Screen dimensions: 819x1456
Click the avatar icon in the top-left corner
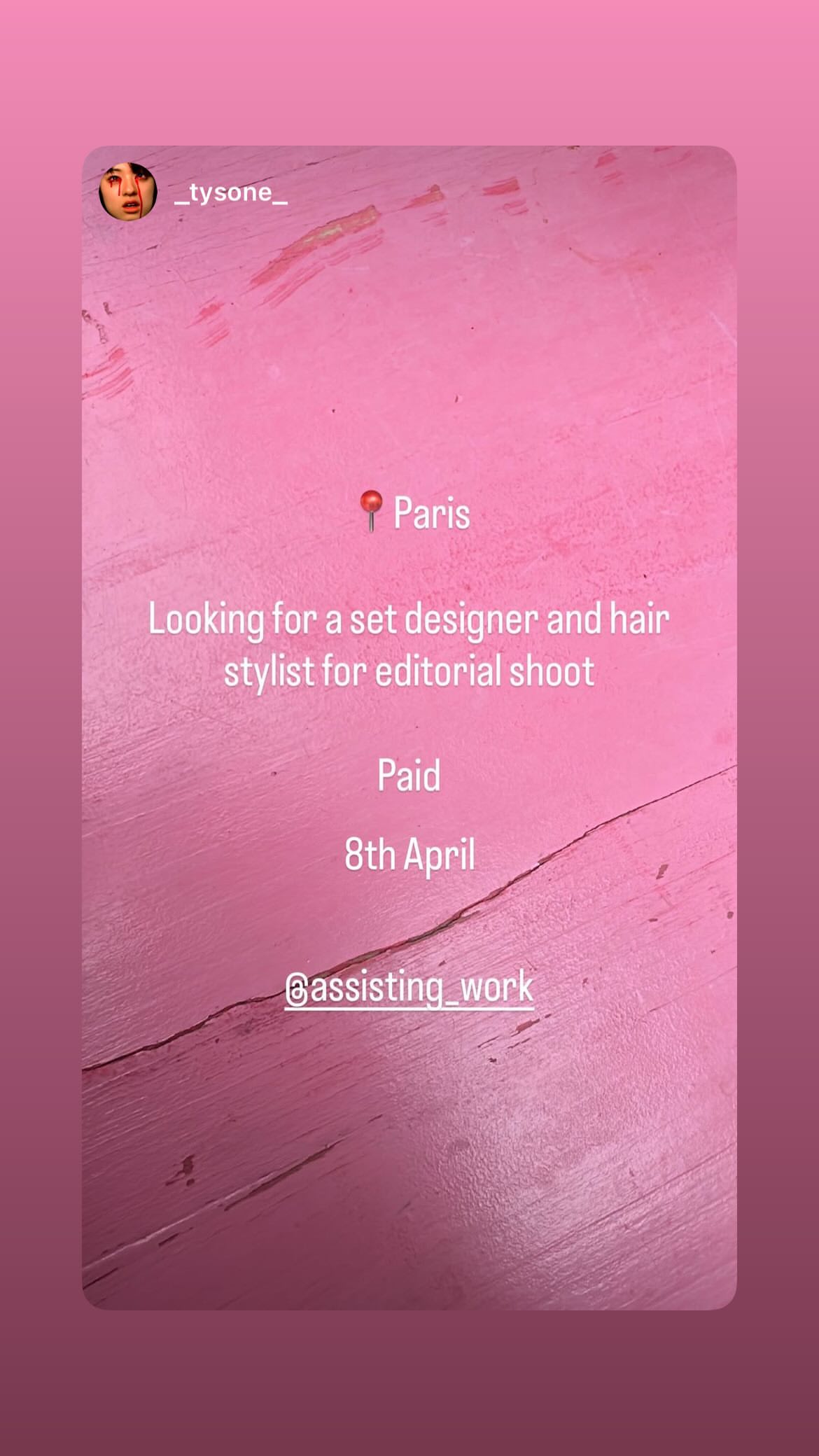click(x=129, y=190)
